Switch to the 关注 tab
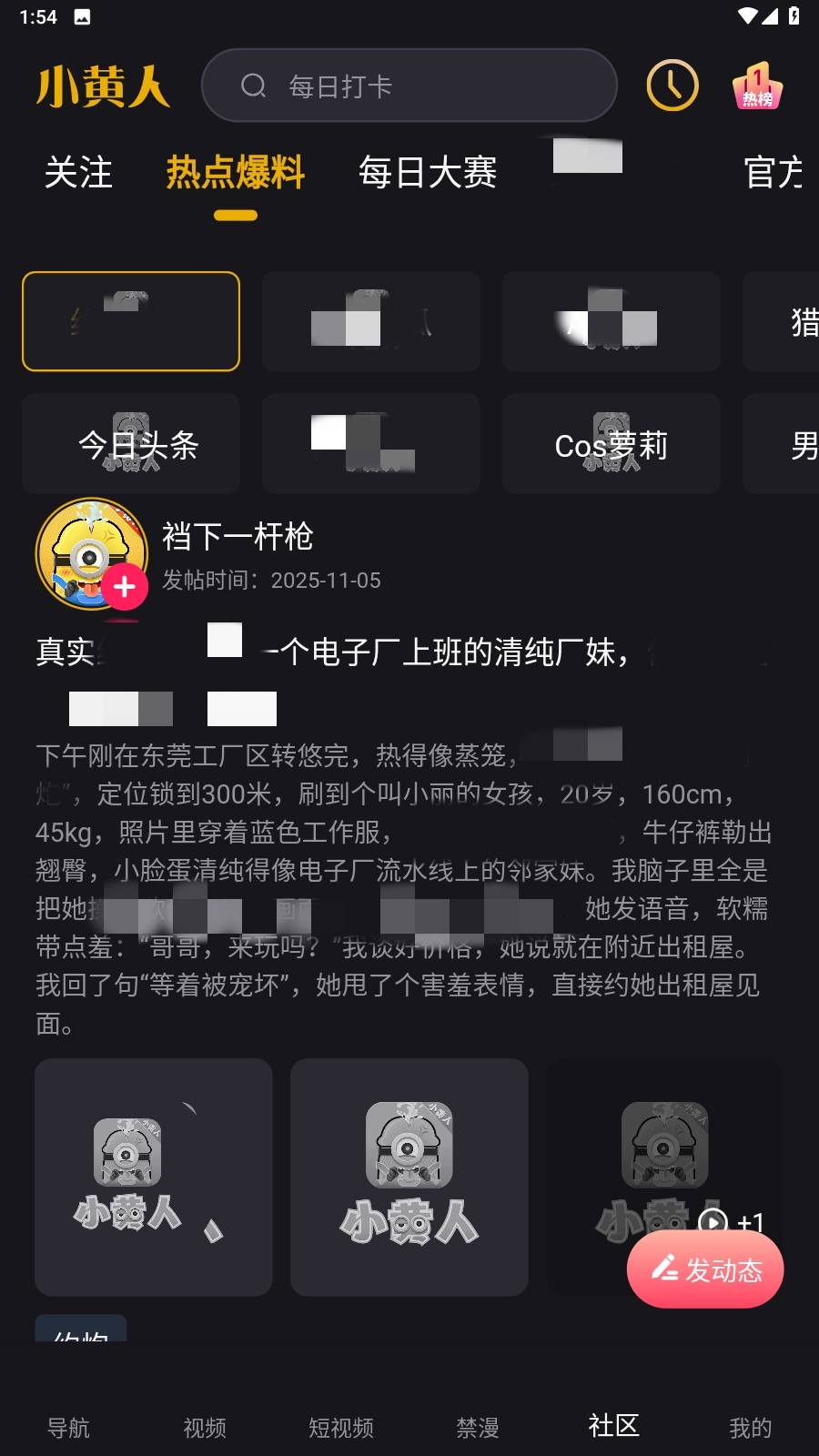The image size is (819, 1456). pos(78,173)
